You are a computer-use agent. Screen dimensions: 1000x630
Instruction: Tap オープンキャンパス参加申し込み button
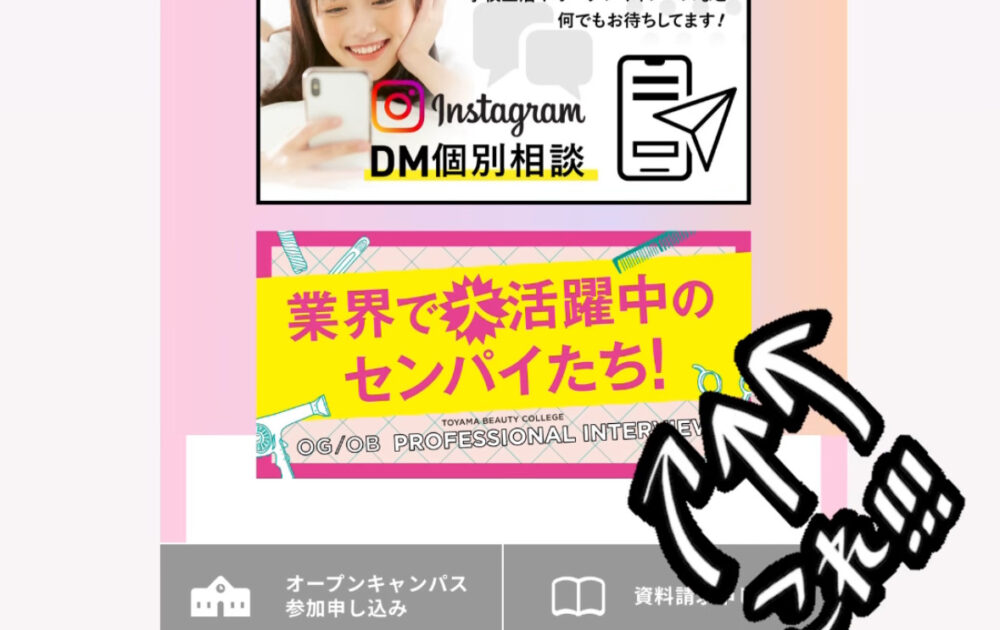click(x=331, y=594)
